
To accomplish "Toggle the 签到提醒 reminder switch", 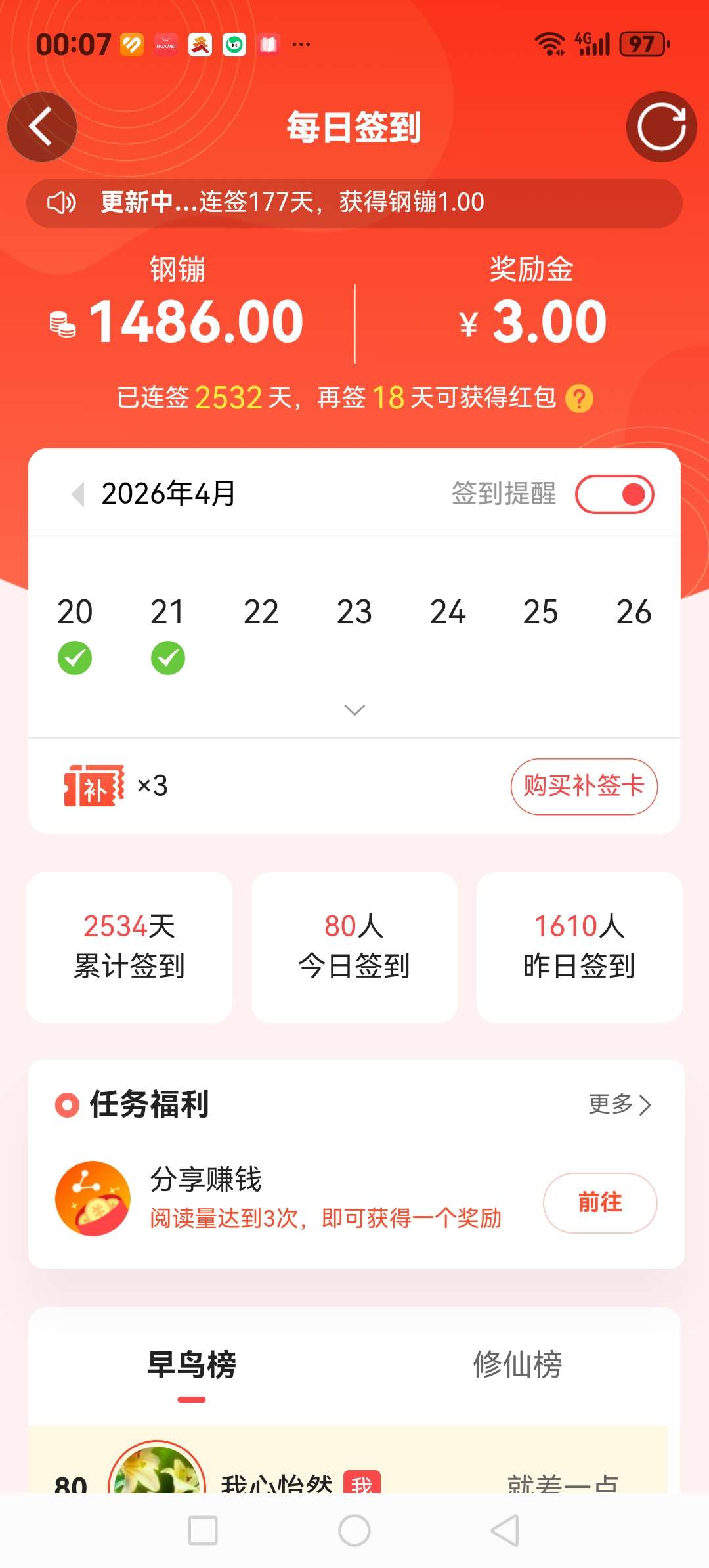I will (614, 494).
